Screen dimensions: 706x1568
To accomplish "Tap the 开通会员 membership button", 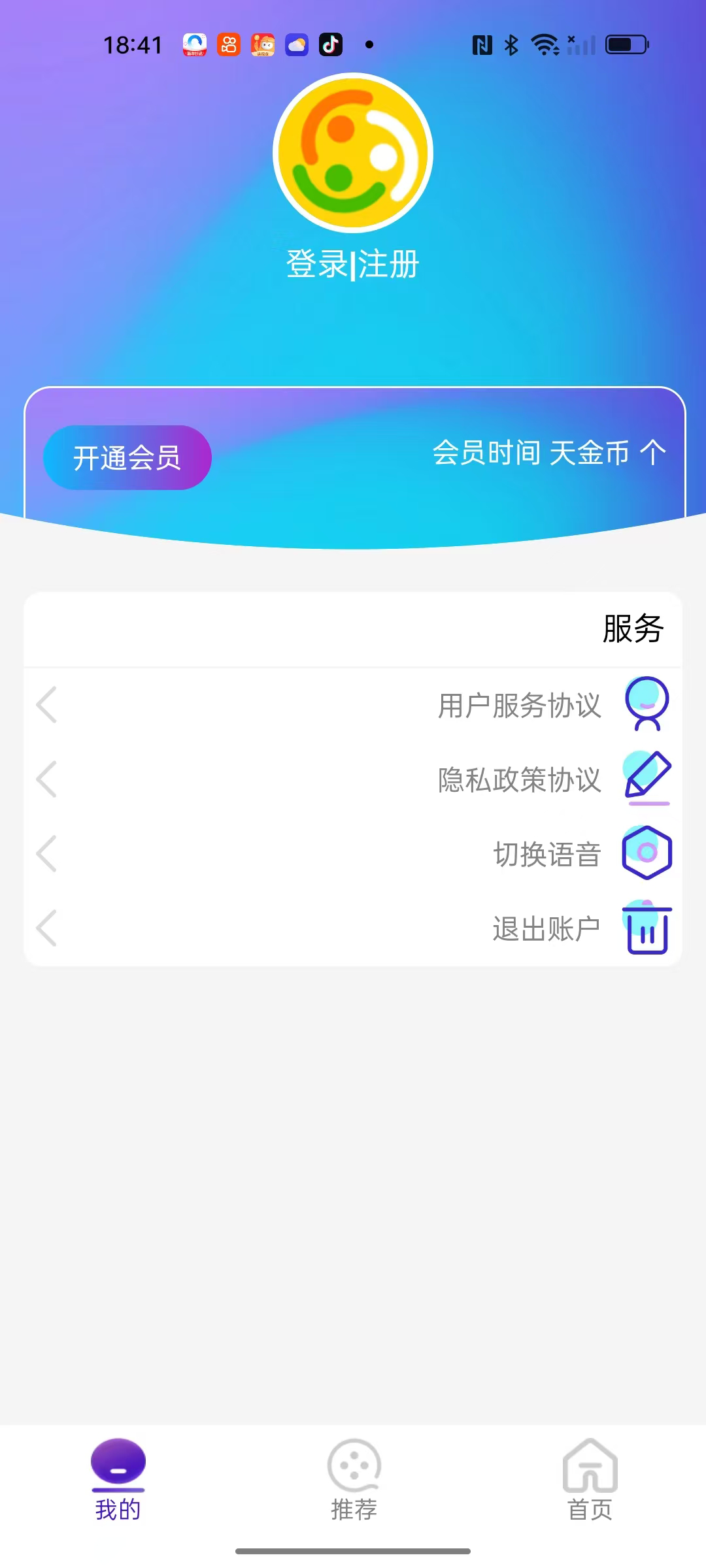I will point(127,457).
